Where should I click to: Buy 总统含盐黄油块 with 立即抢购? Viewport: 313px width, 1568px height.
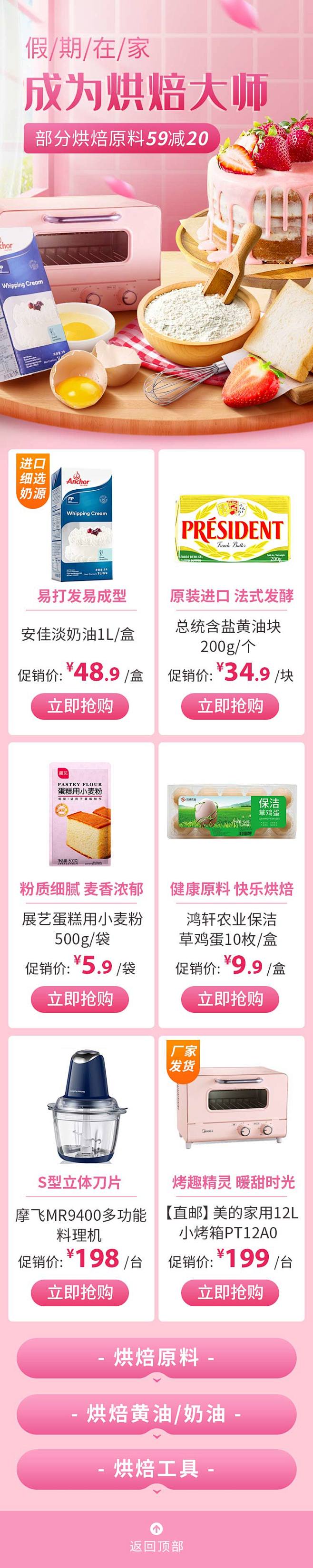[x=230, y=706]
